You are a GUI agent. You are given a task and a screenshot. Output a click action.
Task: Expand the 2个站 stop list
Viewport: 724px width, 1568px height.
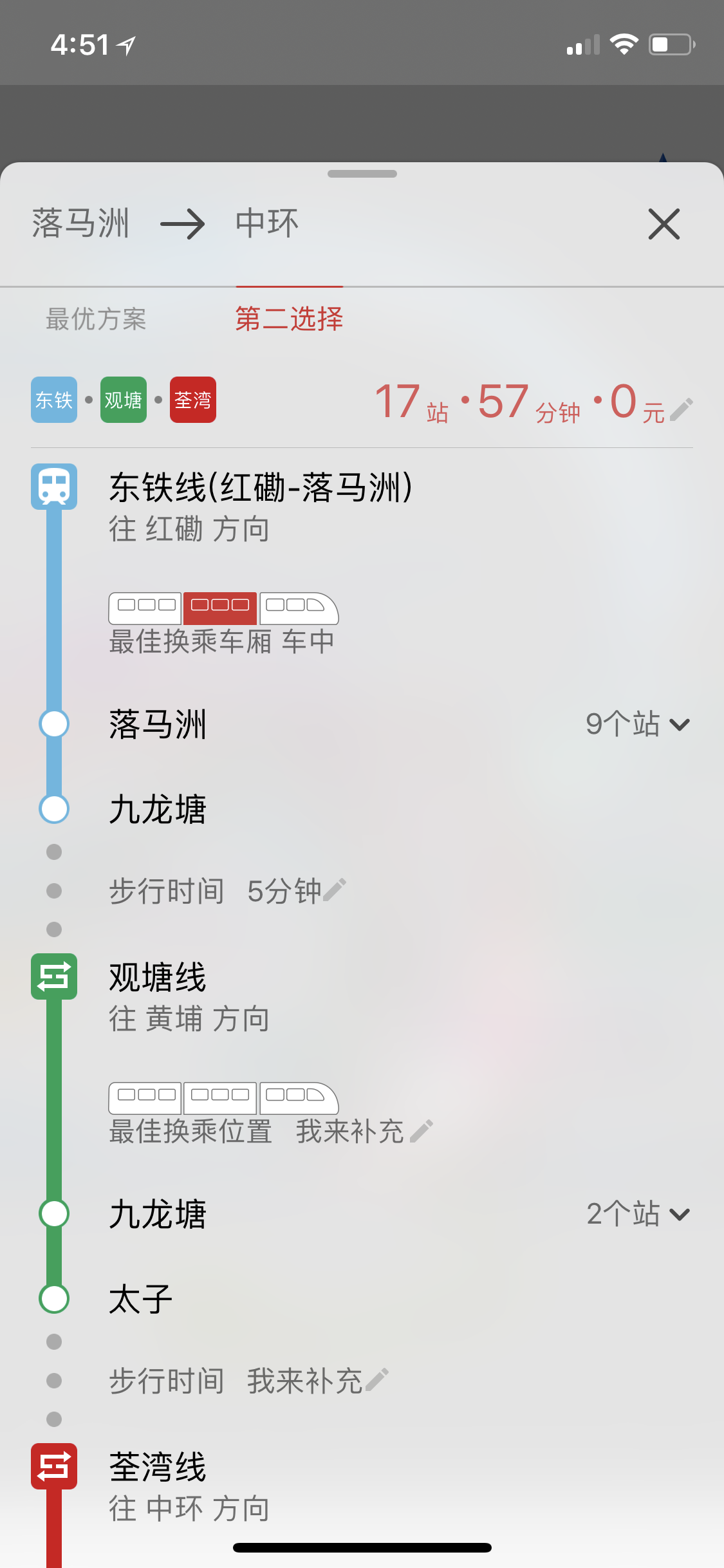[637, 1215]
